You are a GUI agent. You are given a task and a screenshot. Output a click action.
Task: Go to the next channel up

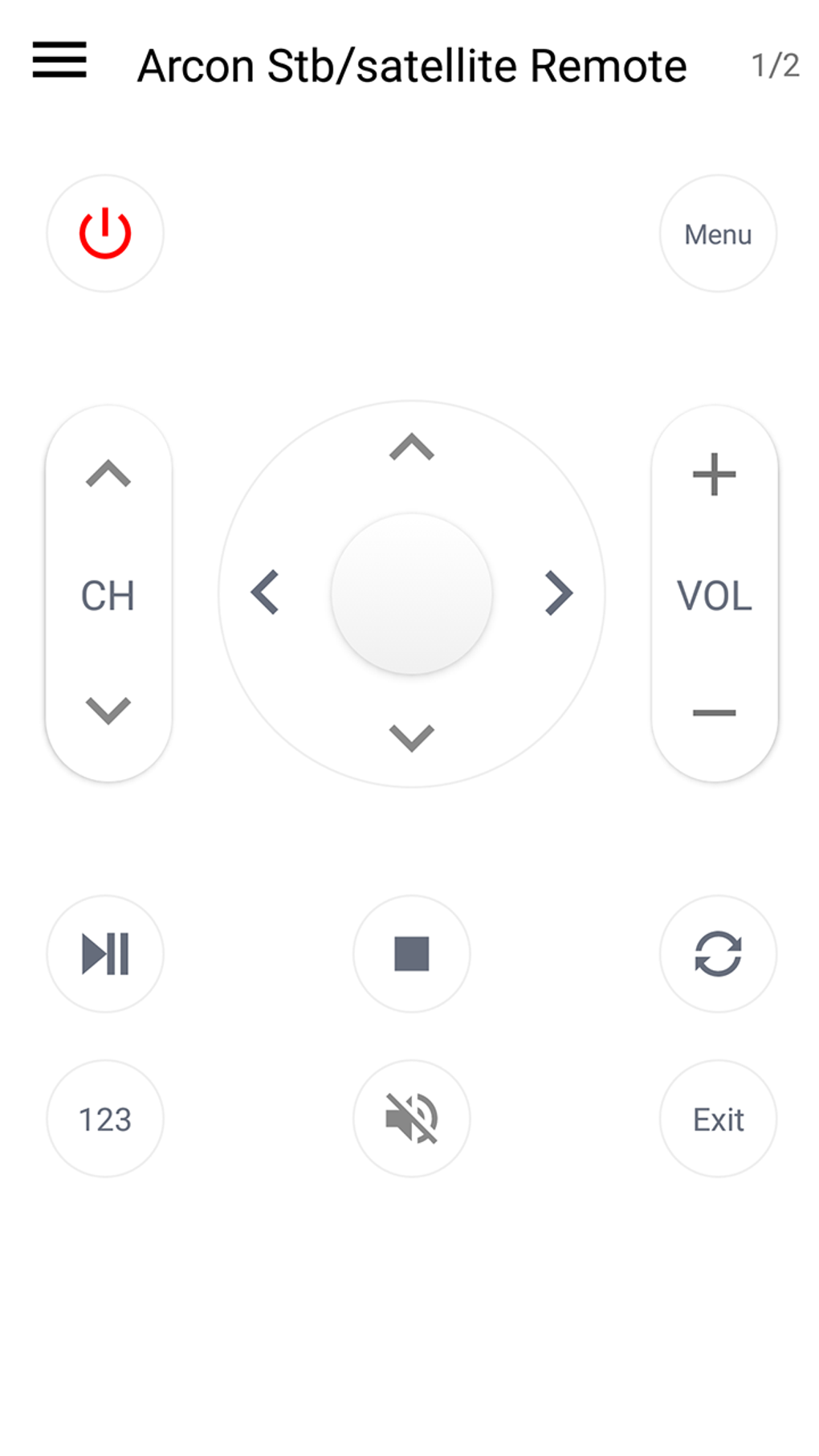(x=108, y=474)
